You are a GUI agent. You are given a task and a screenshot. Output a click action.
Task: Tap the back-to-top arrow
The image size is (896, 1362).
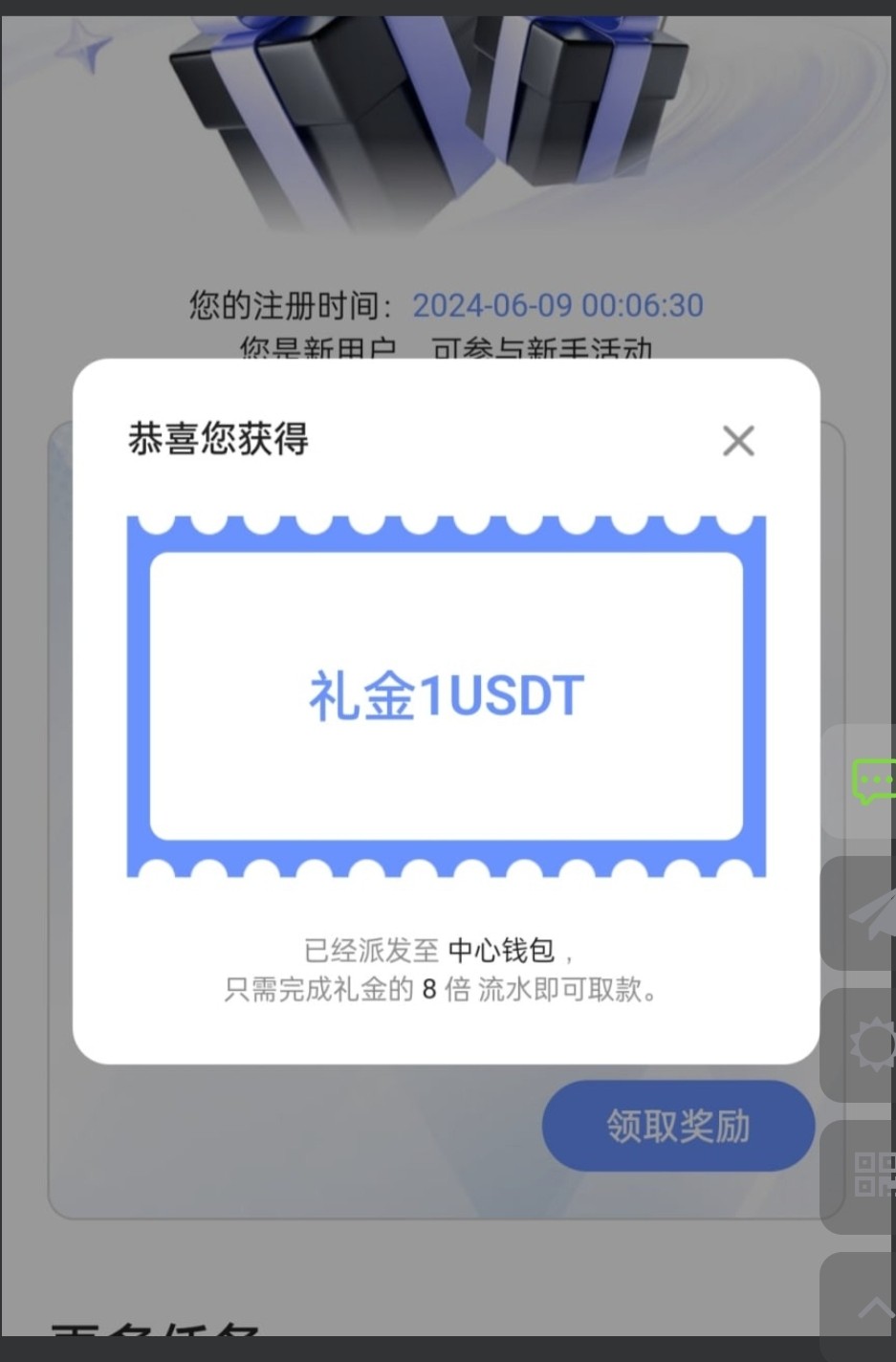872,1307
